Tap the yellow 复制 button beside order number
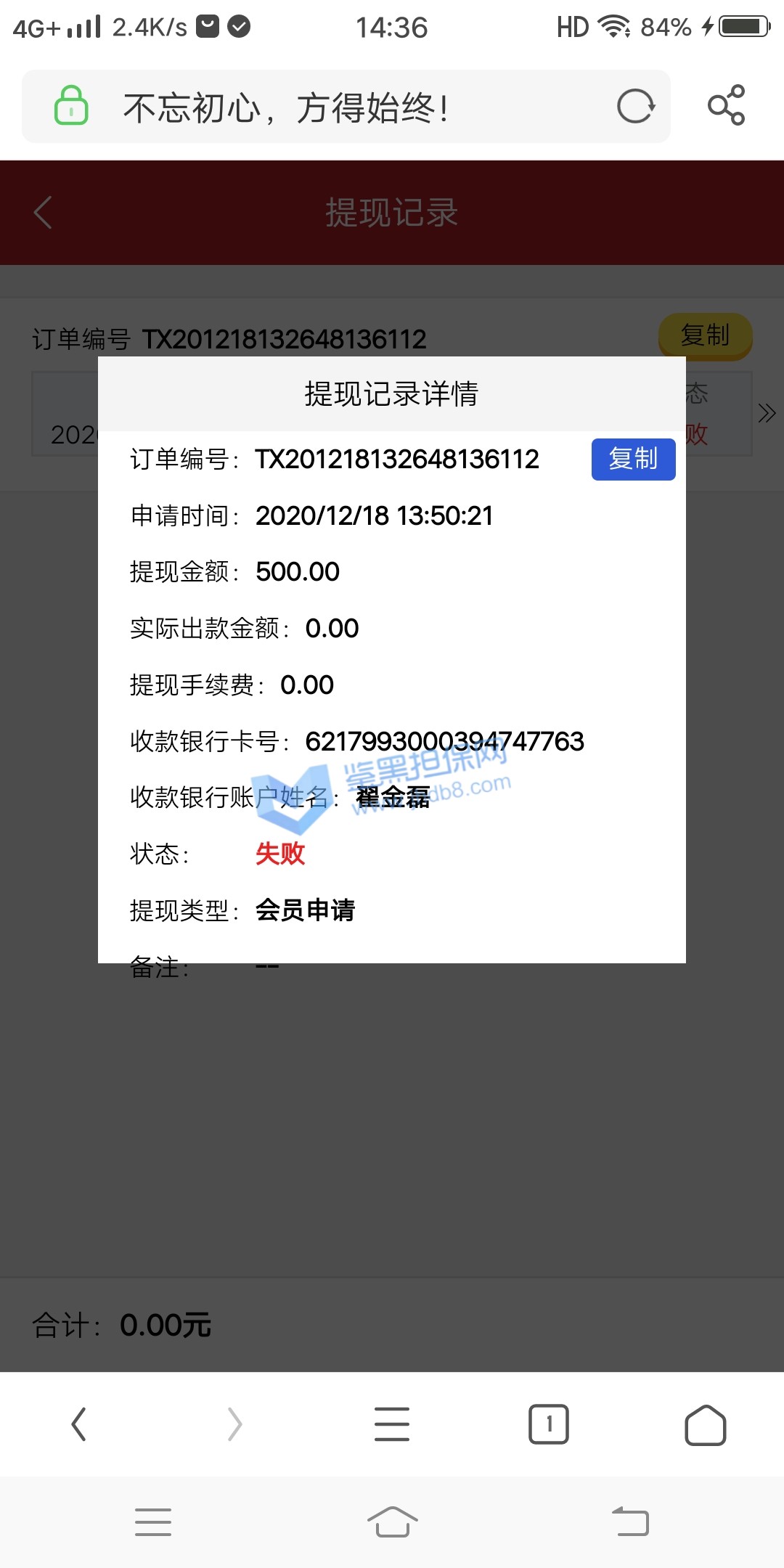The image size is (784, 1568). (x=705, y=335)
